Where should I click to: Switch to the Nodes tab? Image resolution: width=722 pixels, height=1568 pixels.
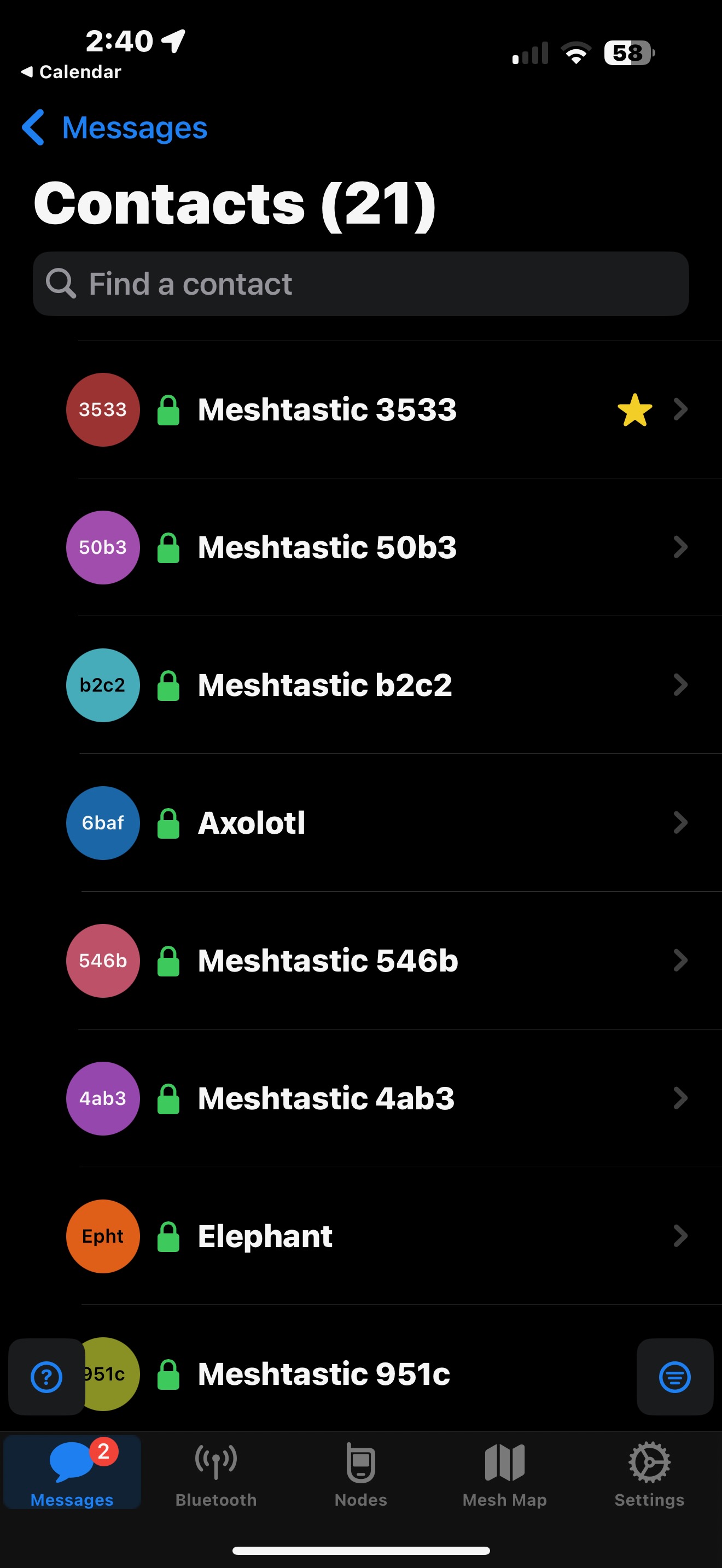pyautogui.click(x=360, y=1473)
